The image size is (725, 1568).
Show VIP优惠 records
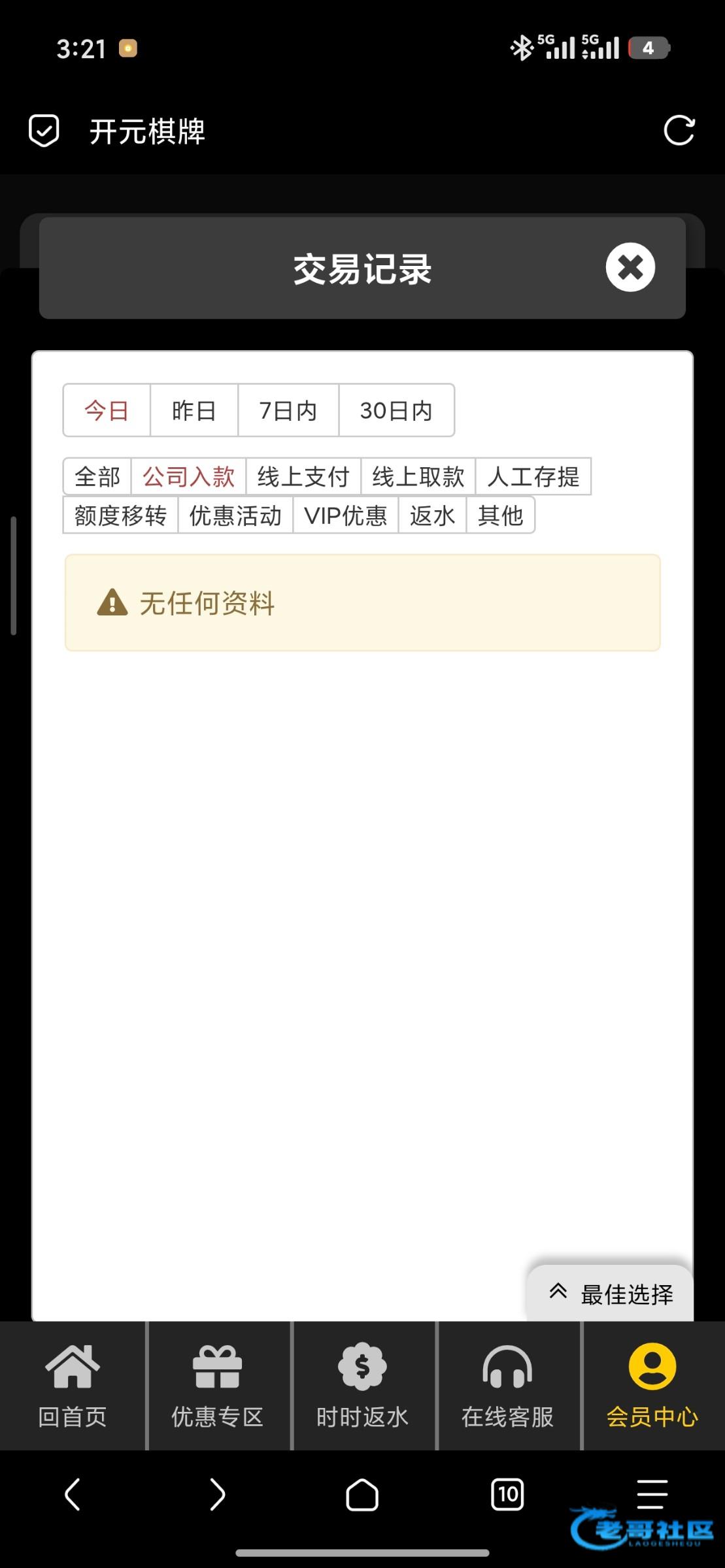pyautogui.click(x=346, y=515)
